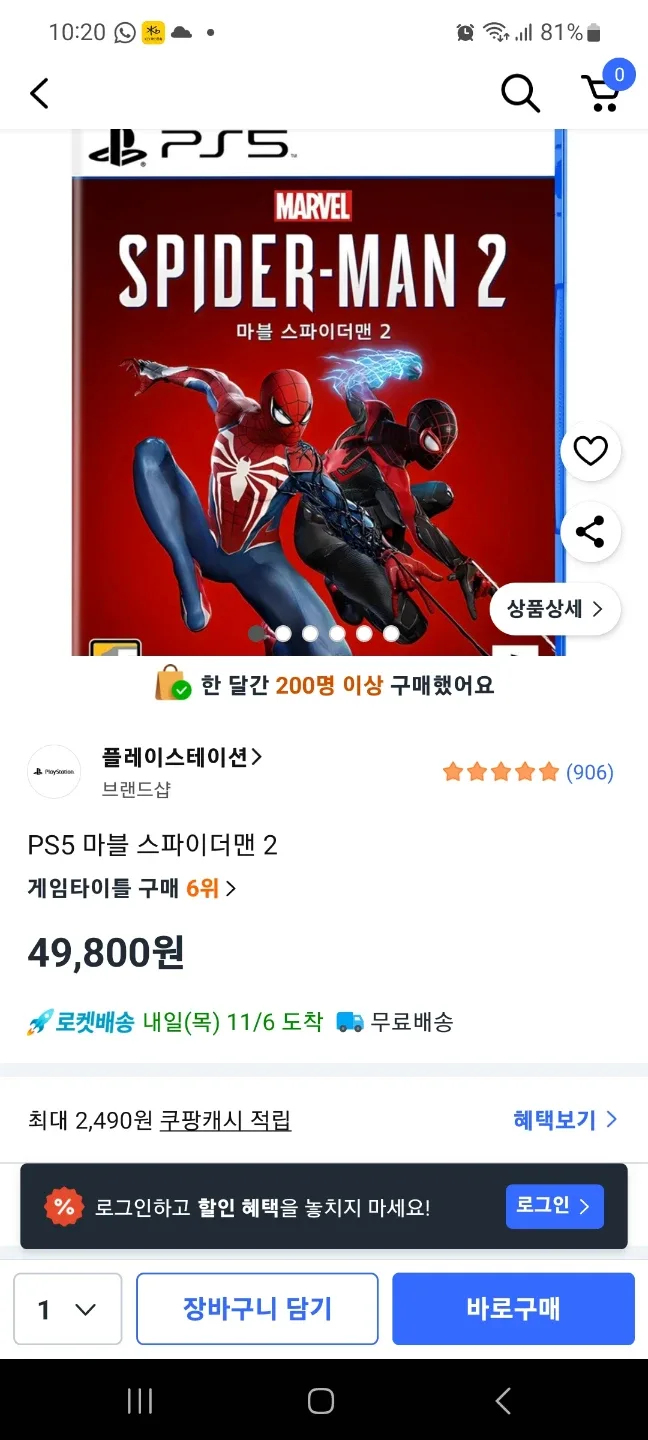The height and width of the screenshot is (1440, 648).
Task: Tap the 쿠팡캐시 적립 link
Action: click(226, 1120)
